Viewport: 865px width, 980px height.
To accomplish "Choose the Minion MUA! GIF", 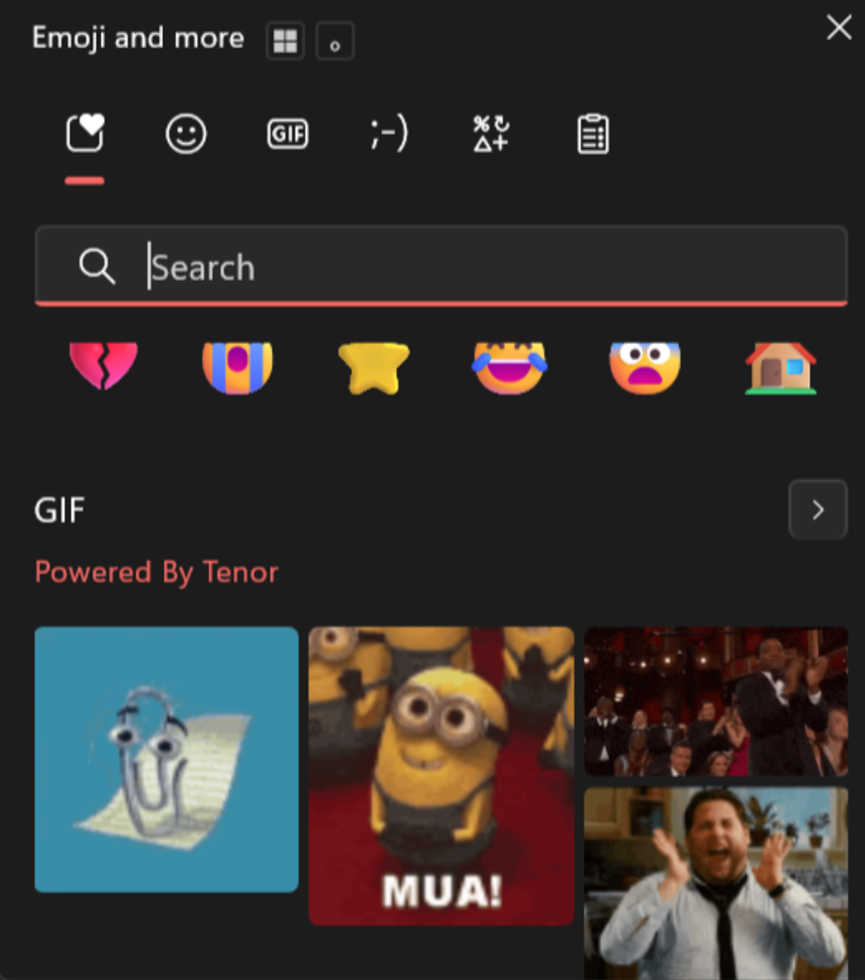I will (x=441, y=775).
